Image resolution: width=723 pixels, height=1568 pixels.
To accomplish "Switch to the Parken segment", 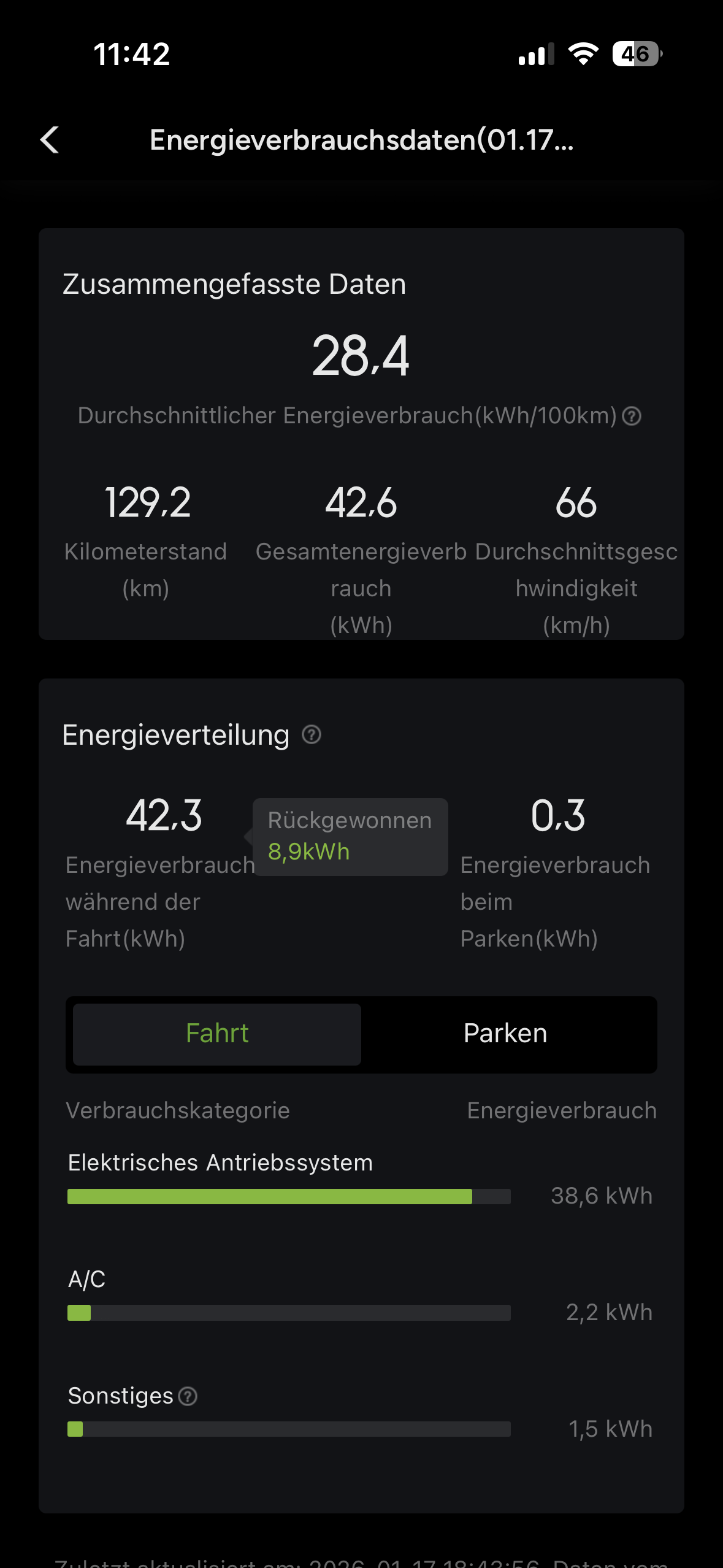I will pos(505,1034).
